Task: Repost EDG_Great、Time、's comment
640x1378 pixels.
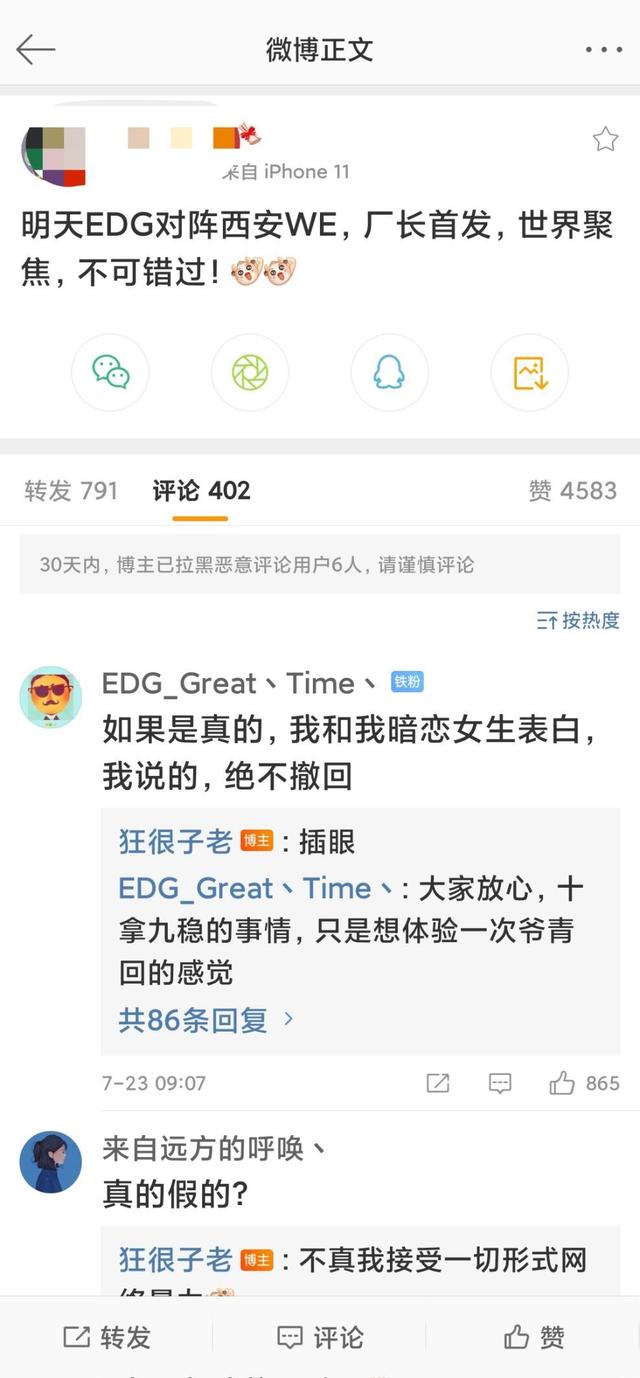Action: point(438,1083)
